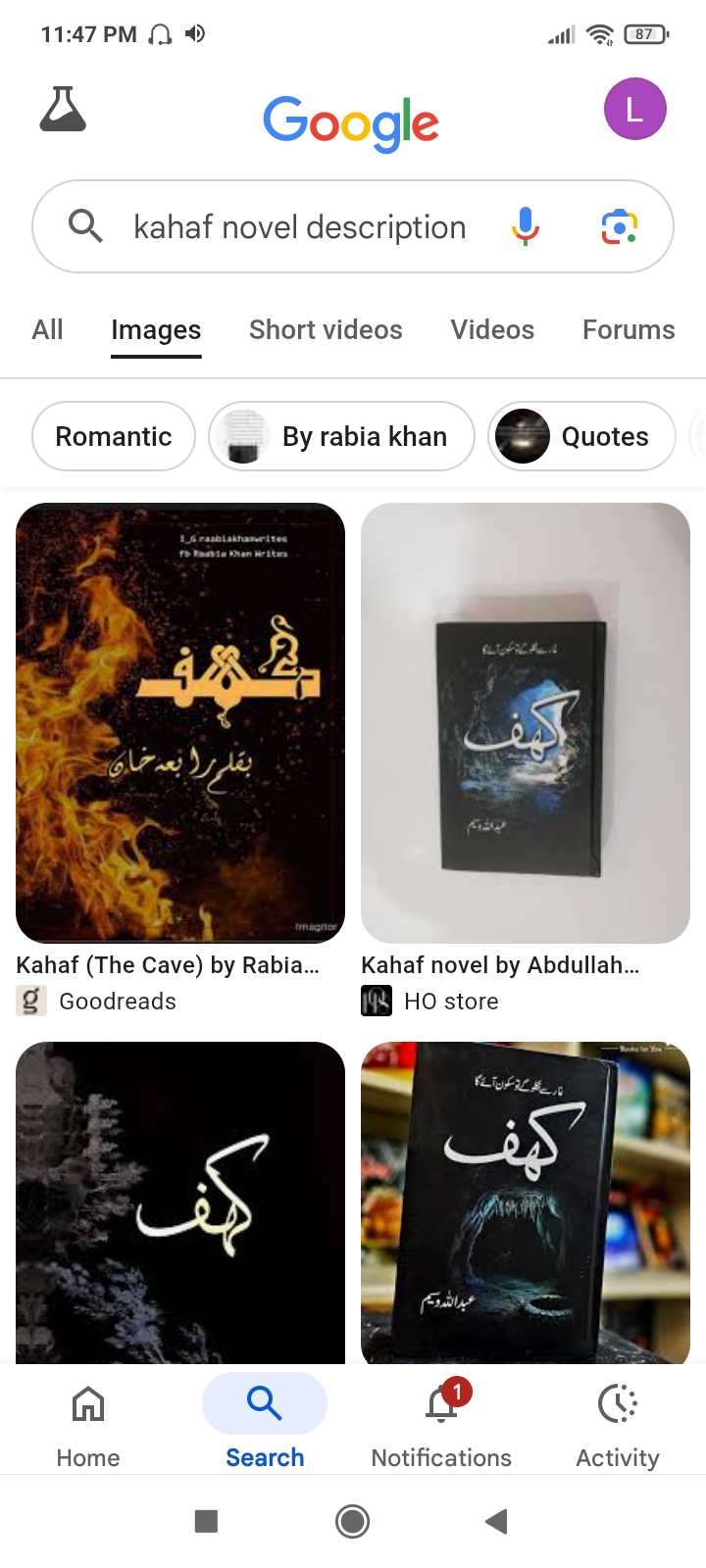Viewport: 706px width, 1568px height.
Task: Open the Goodreads Kahaf (The Cave) image result
Action: (180, 723)
